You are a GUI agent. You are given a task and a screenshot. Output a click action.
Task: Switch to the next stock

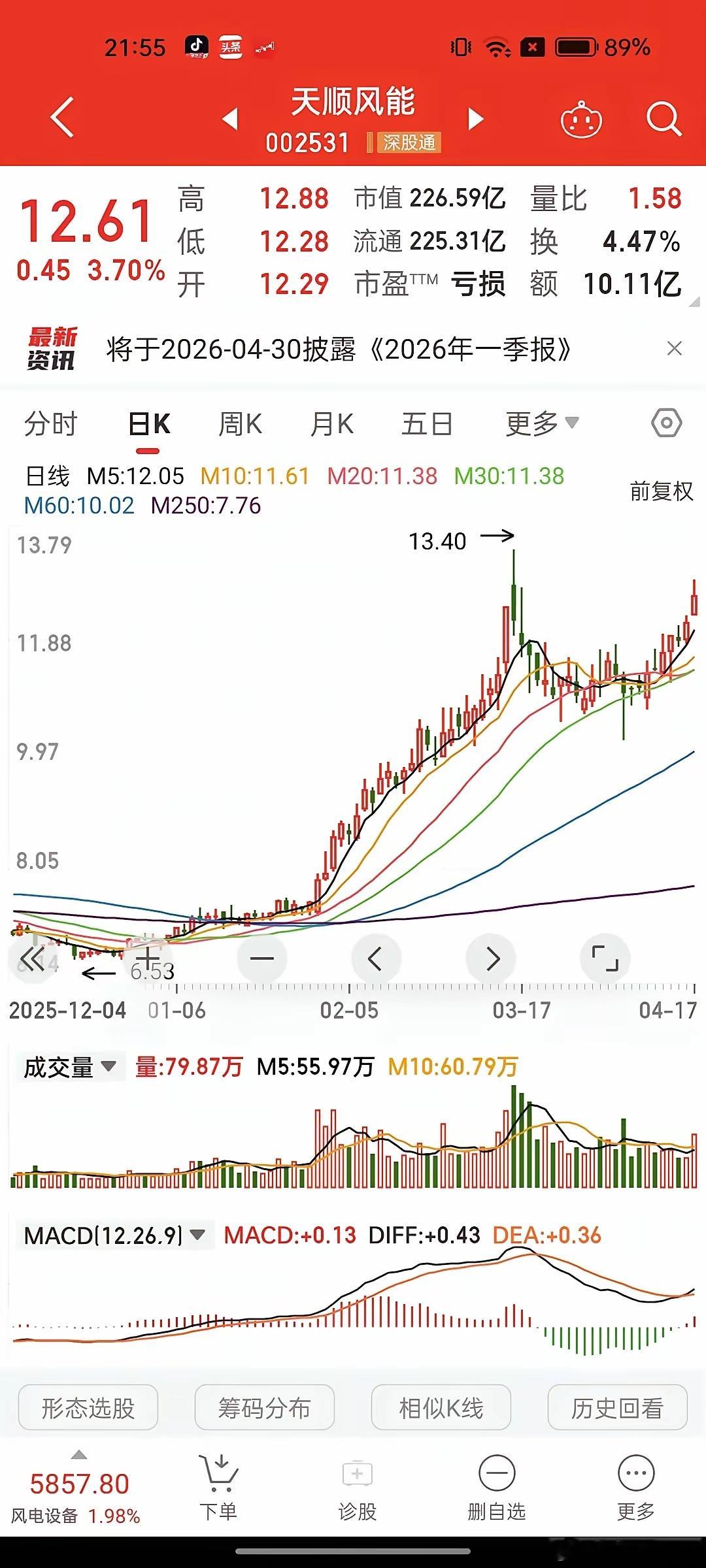477,119
